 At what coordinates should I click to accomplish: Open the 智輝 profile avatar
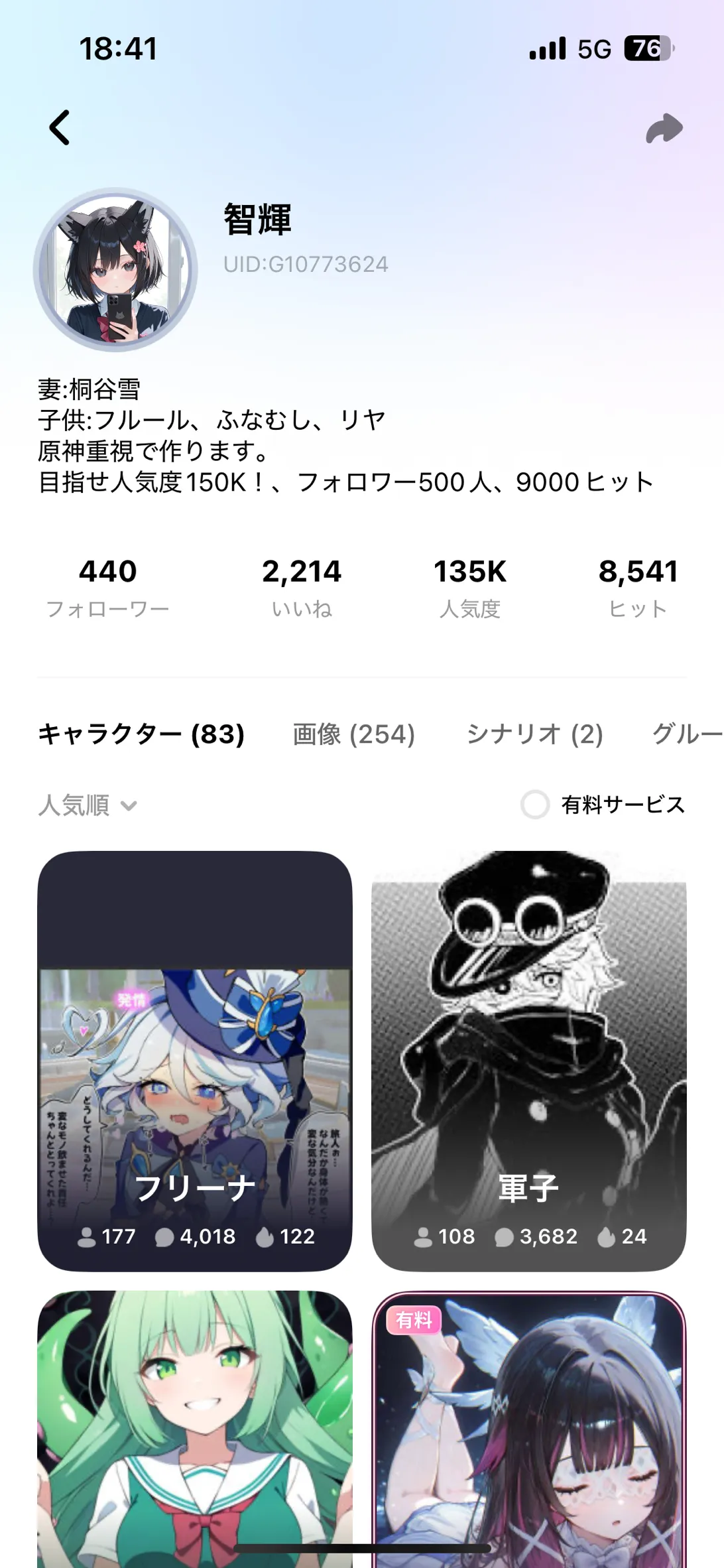[115, 269]
